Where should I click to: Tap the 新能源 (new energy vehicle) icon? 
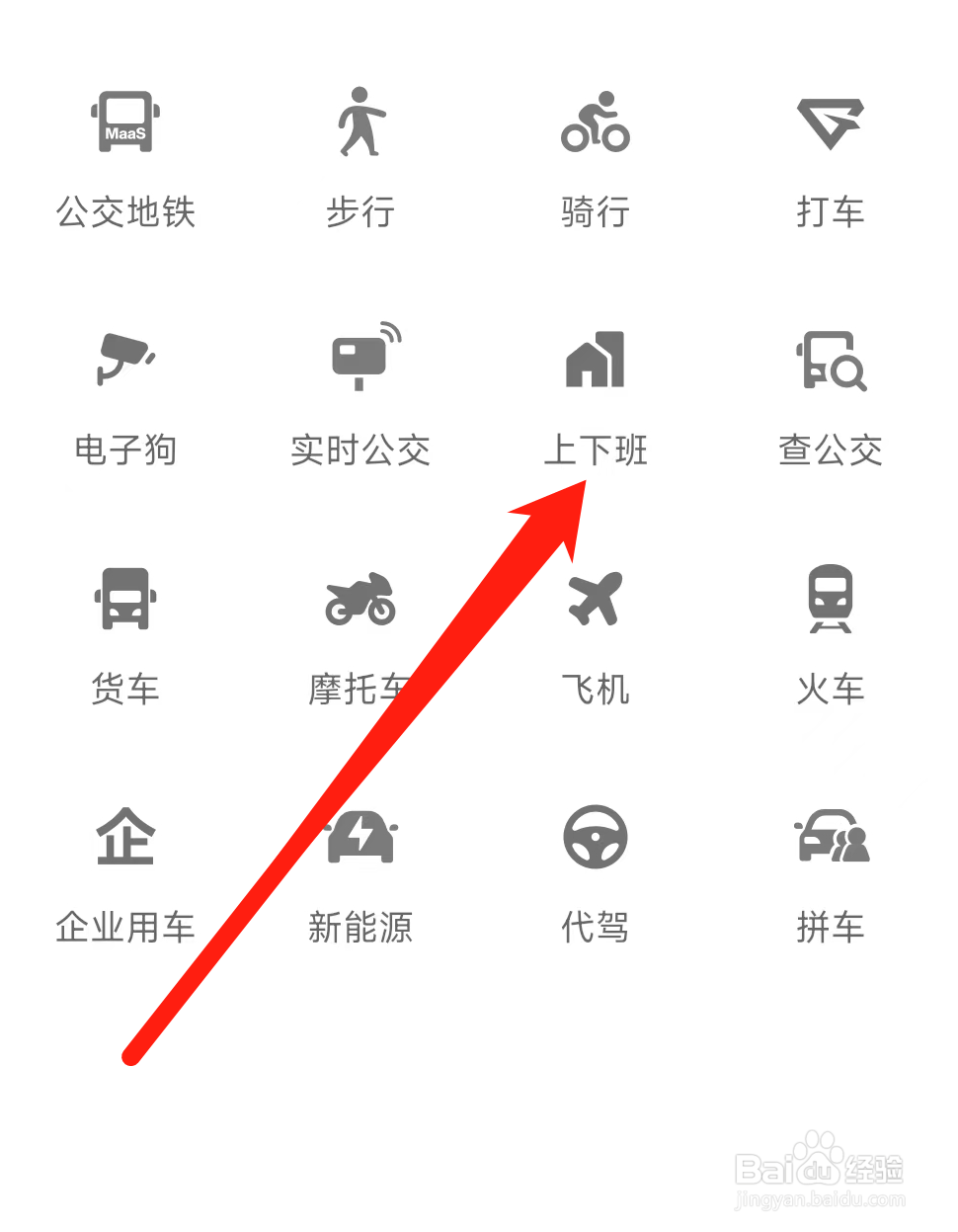click(359, 838)
